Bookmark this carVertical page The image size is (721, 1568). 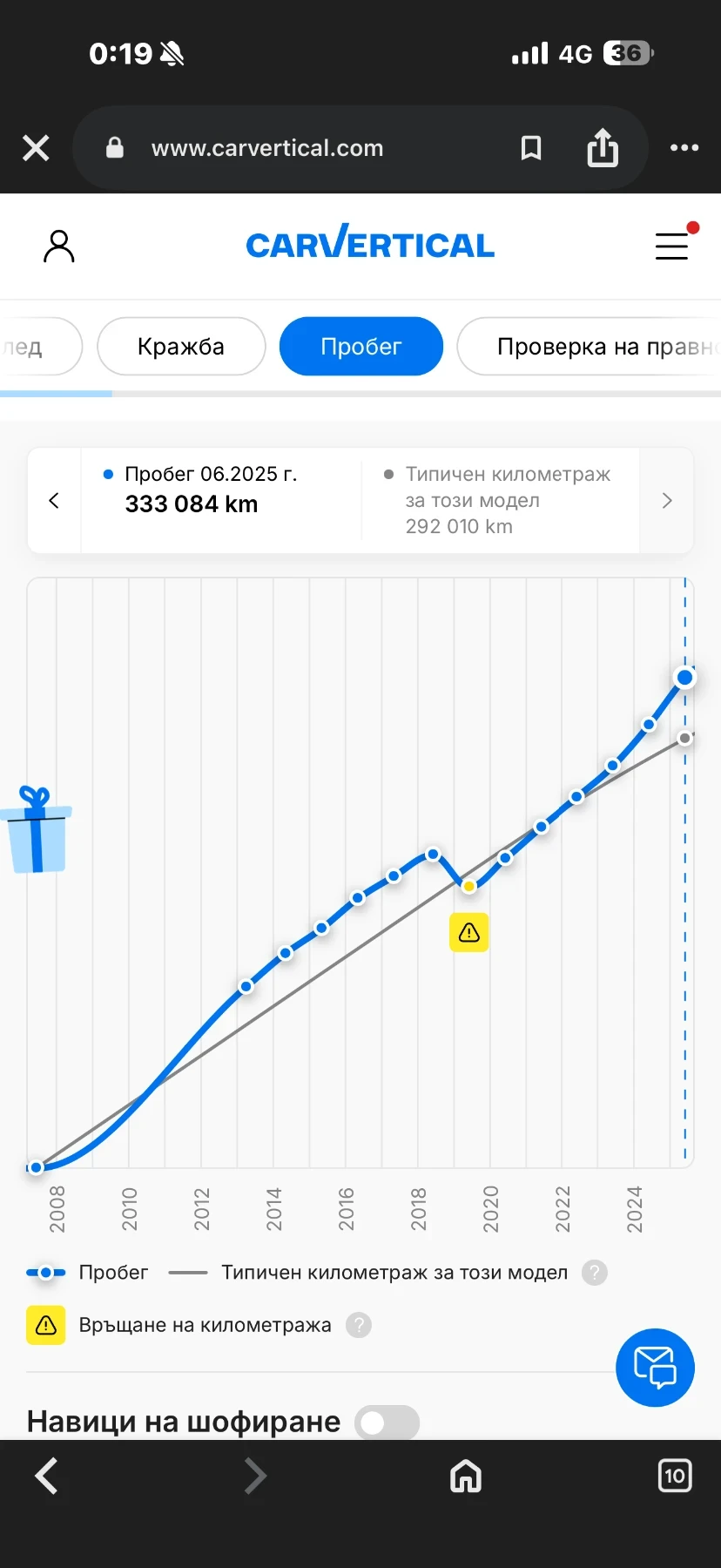coord(530,148)
